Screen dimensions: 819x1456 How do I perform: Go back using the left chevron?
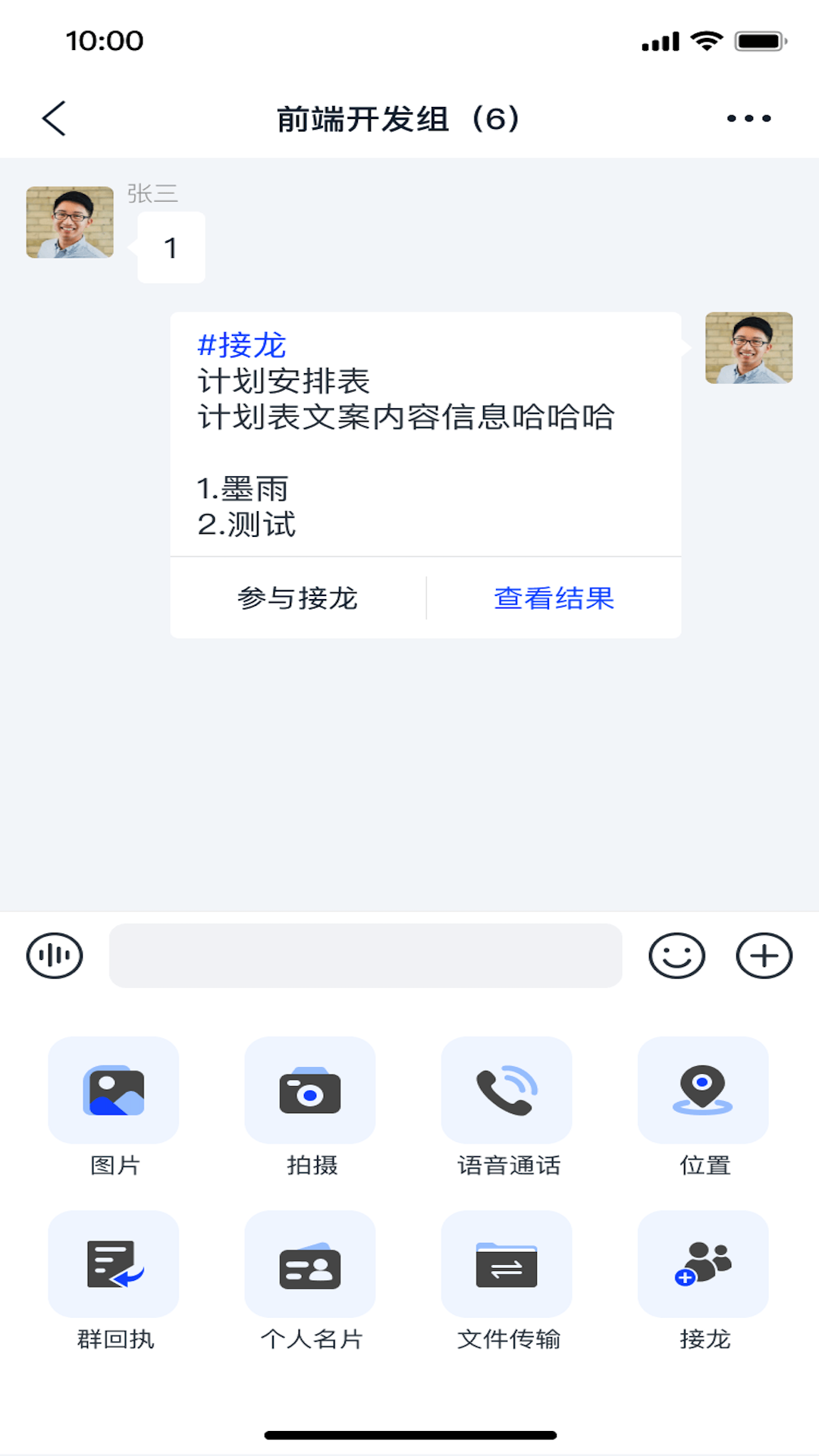pyautogui.click(x=53, y=118)
